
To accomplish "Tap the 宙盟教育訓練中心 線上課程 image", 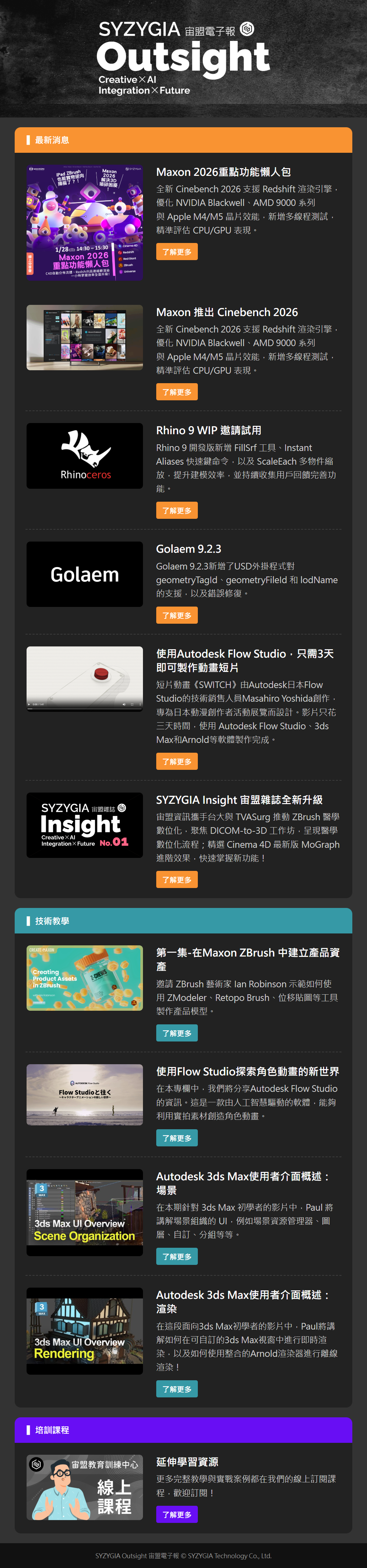I will point(85,1487).
